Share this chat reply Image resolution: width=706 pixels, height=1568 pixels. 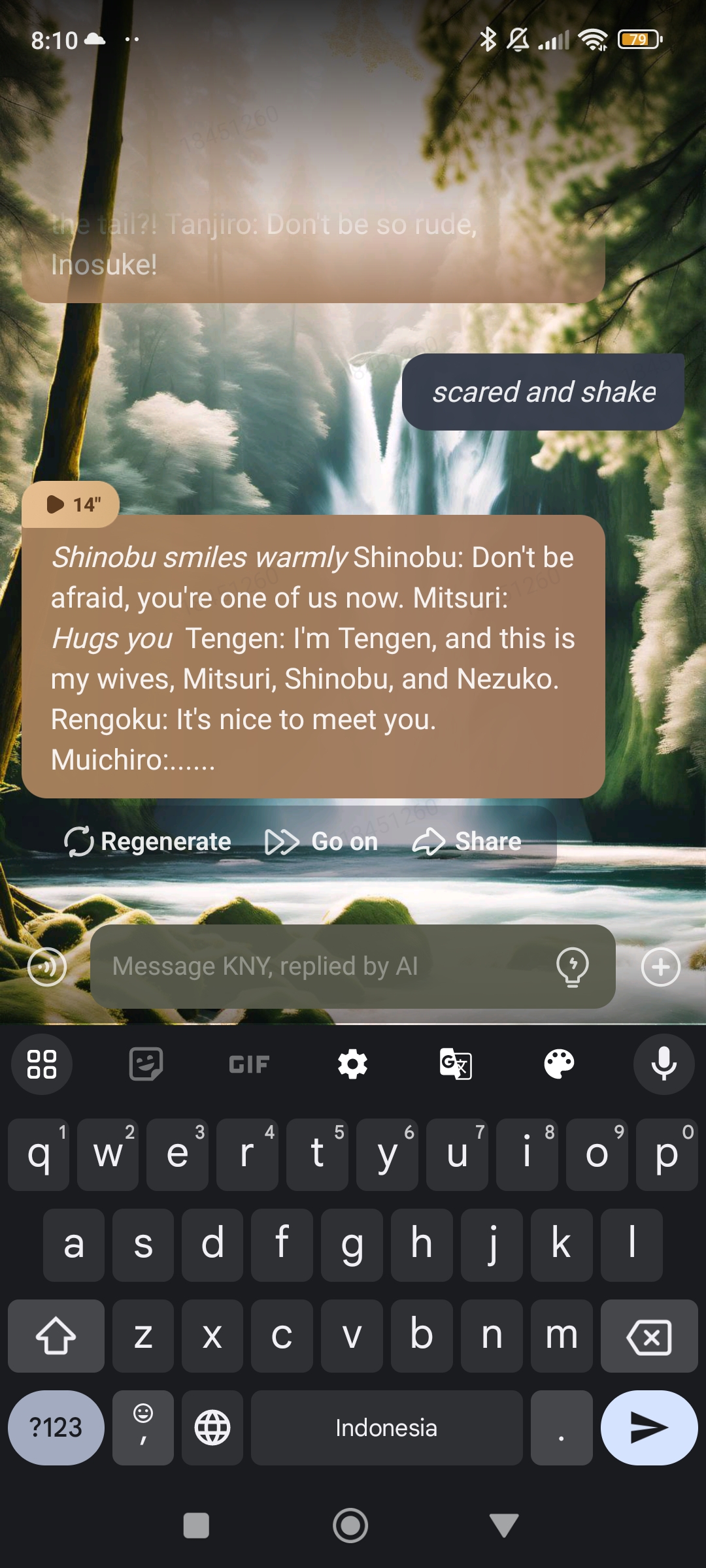coord(467,841)
